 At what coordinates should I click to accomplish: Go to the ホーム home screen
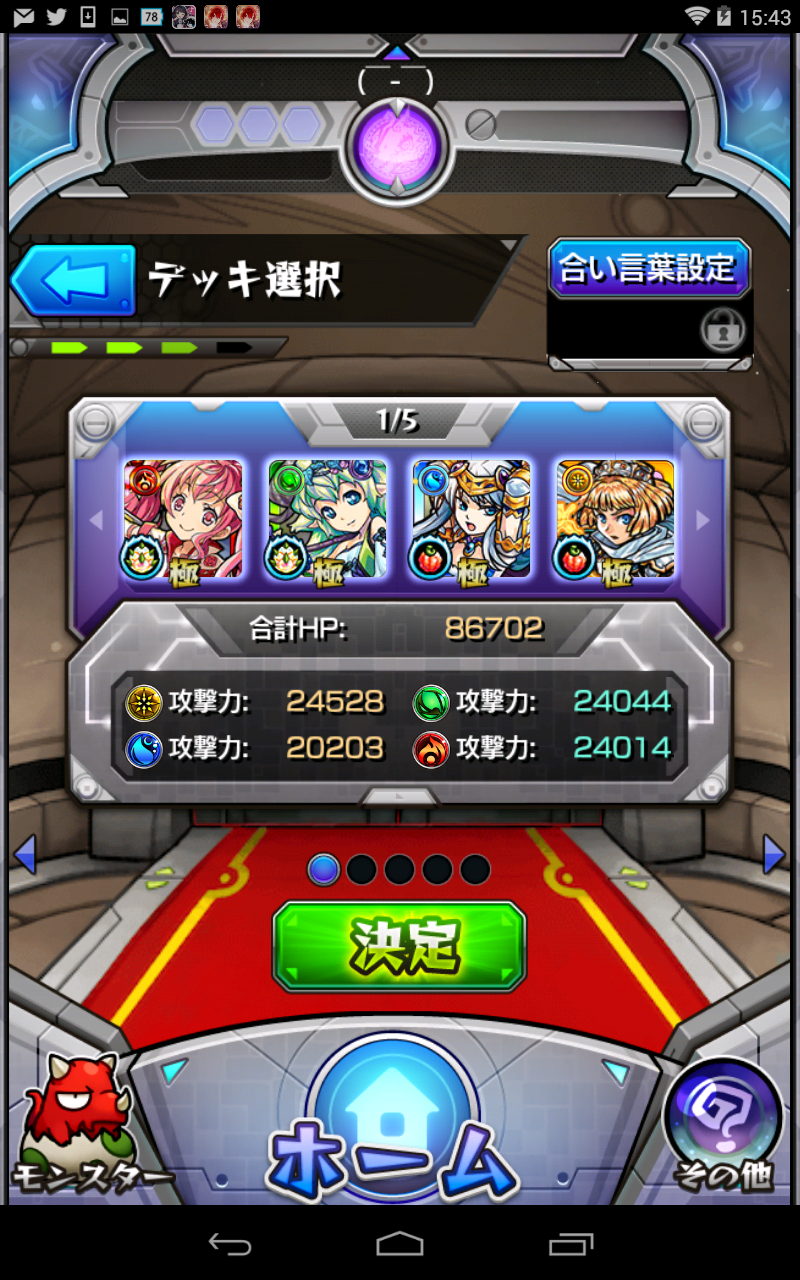392,1125
